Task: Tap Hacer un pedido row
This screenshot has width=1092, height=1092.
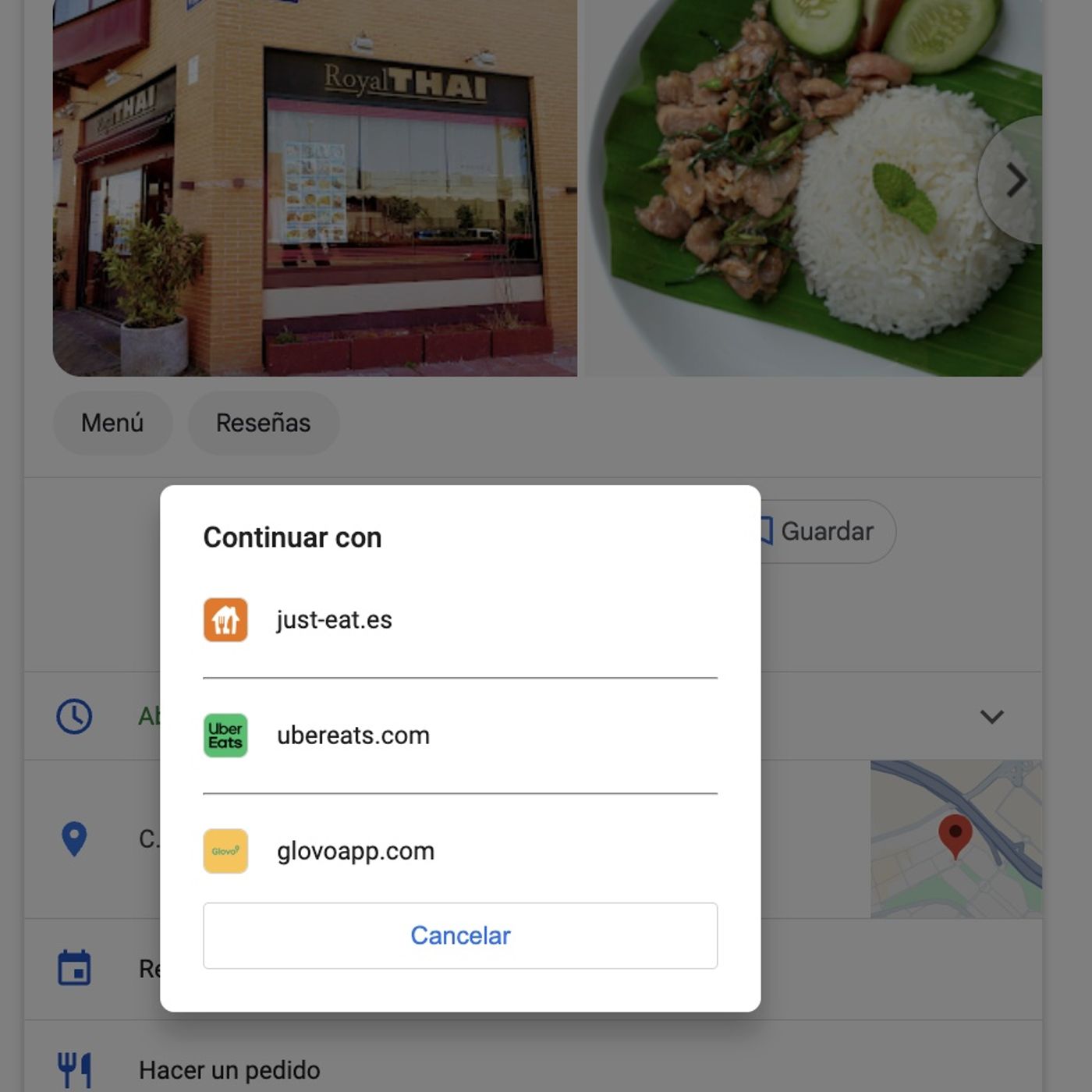Action: pos(229,1070)
